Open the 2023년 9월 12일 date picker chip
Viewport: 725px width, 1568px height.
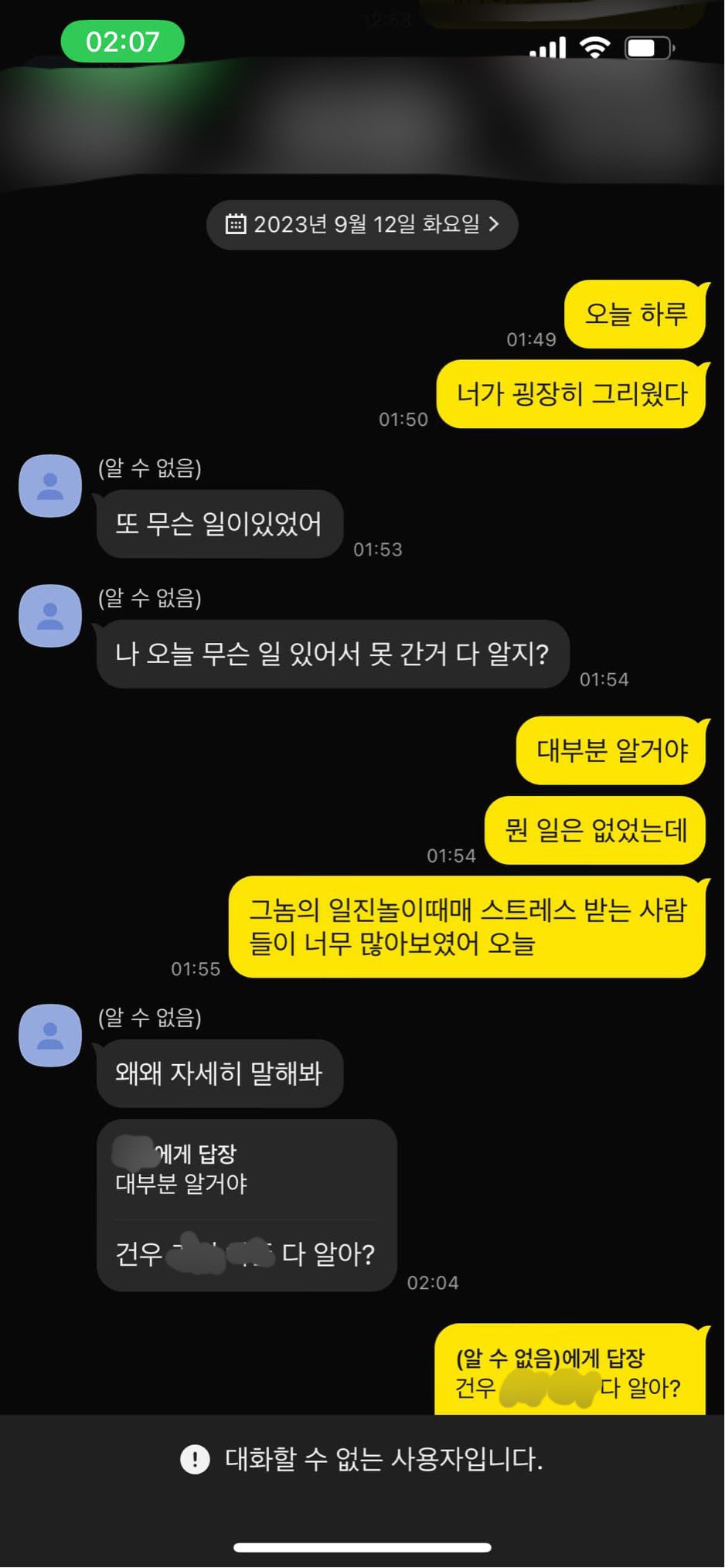point(362,225)
